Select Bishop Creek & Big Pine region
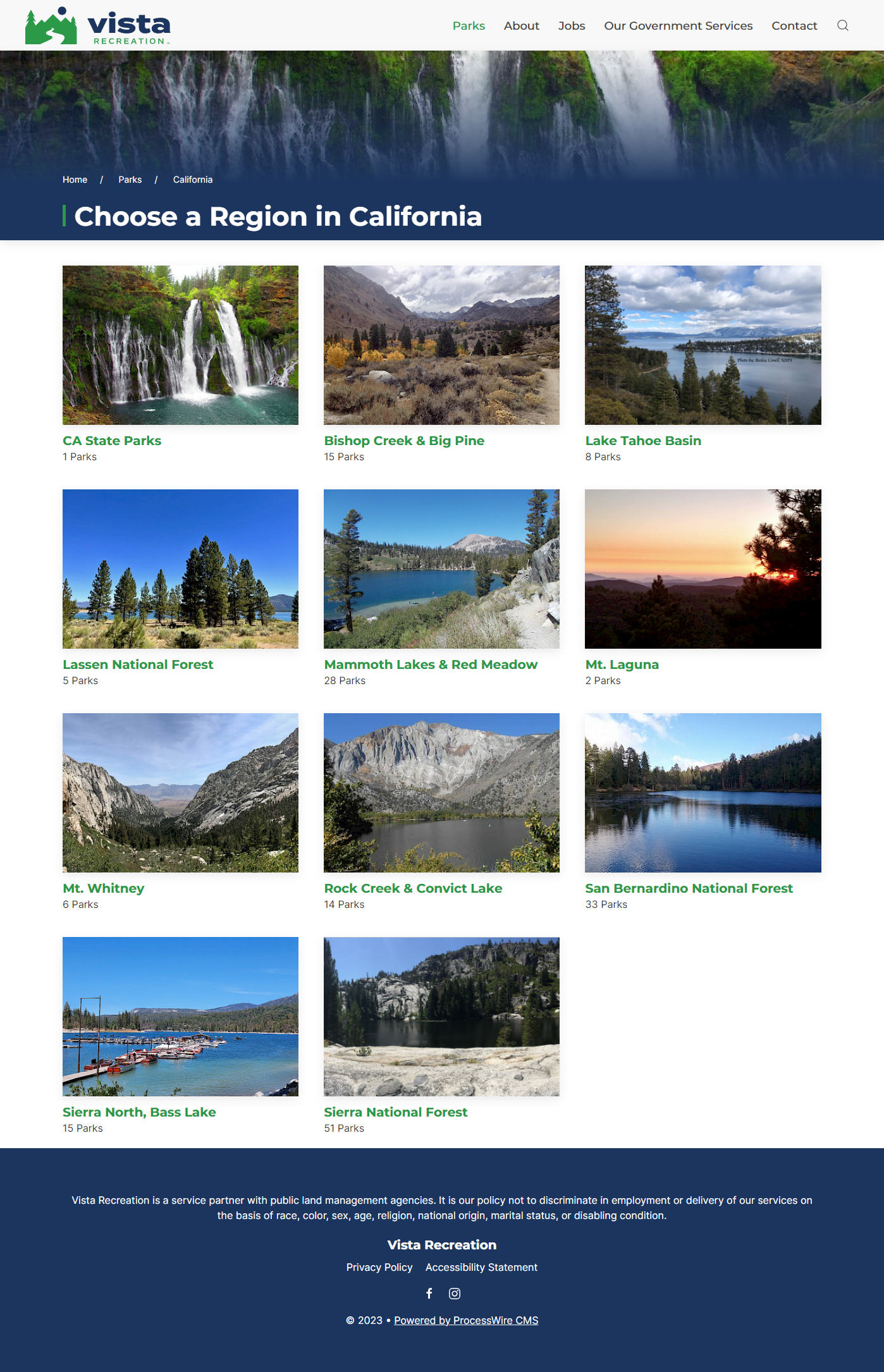884x1372 pixels. 404,441
